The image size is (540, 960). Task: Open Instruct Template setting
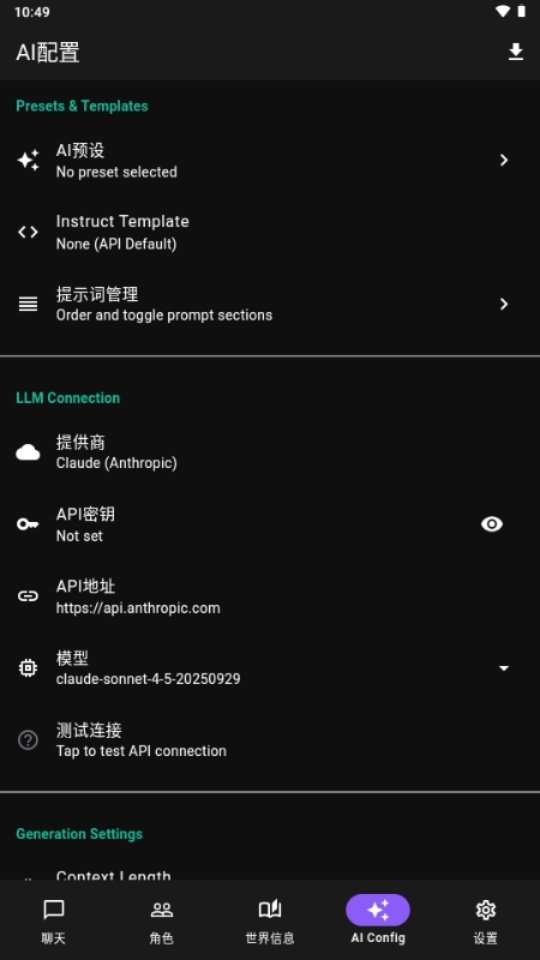point(270,232)
